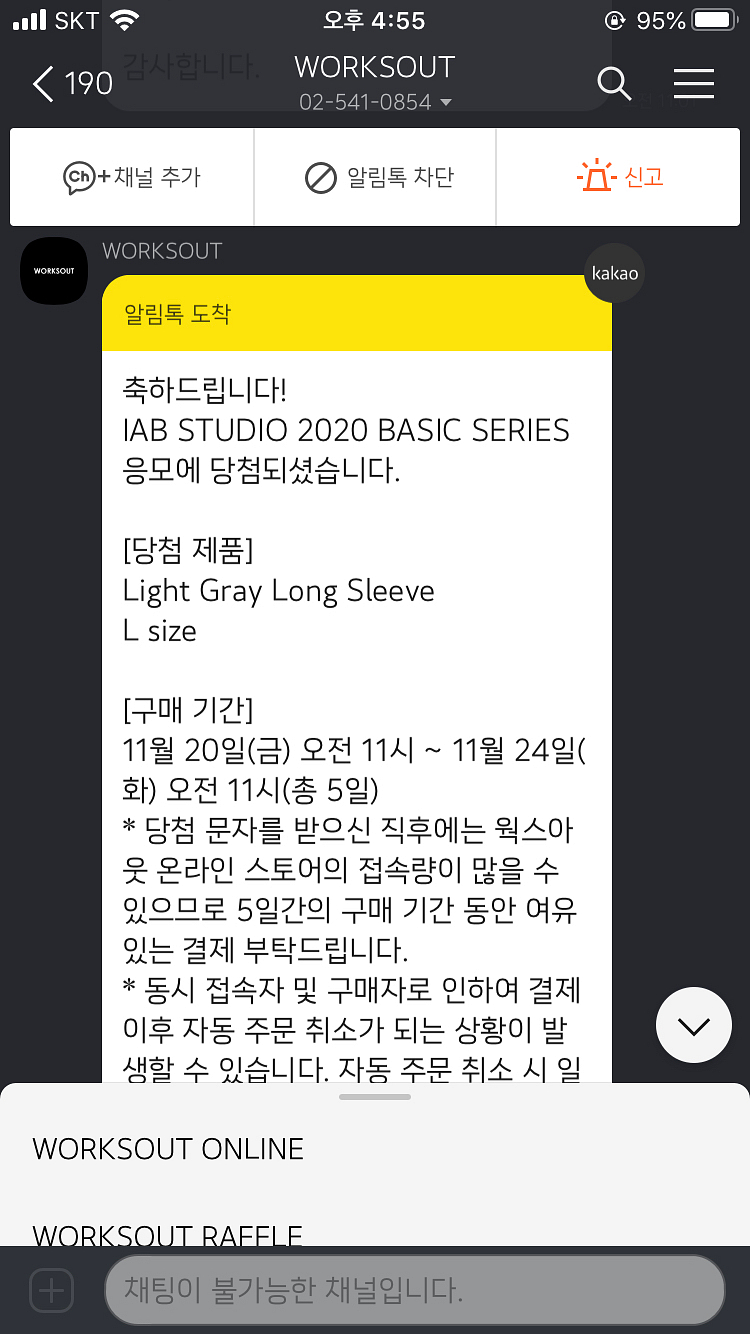Tap the plus attachment icon
The height and width of the screenshot is (1334, 750).
click(x=51, y=1290)
